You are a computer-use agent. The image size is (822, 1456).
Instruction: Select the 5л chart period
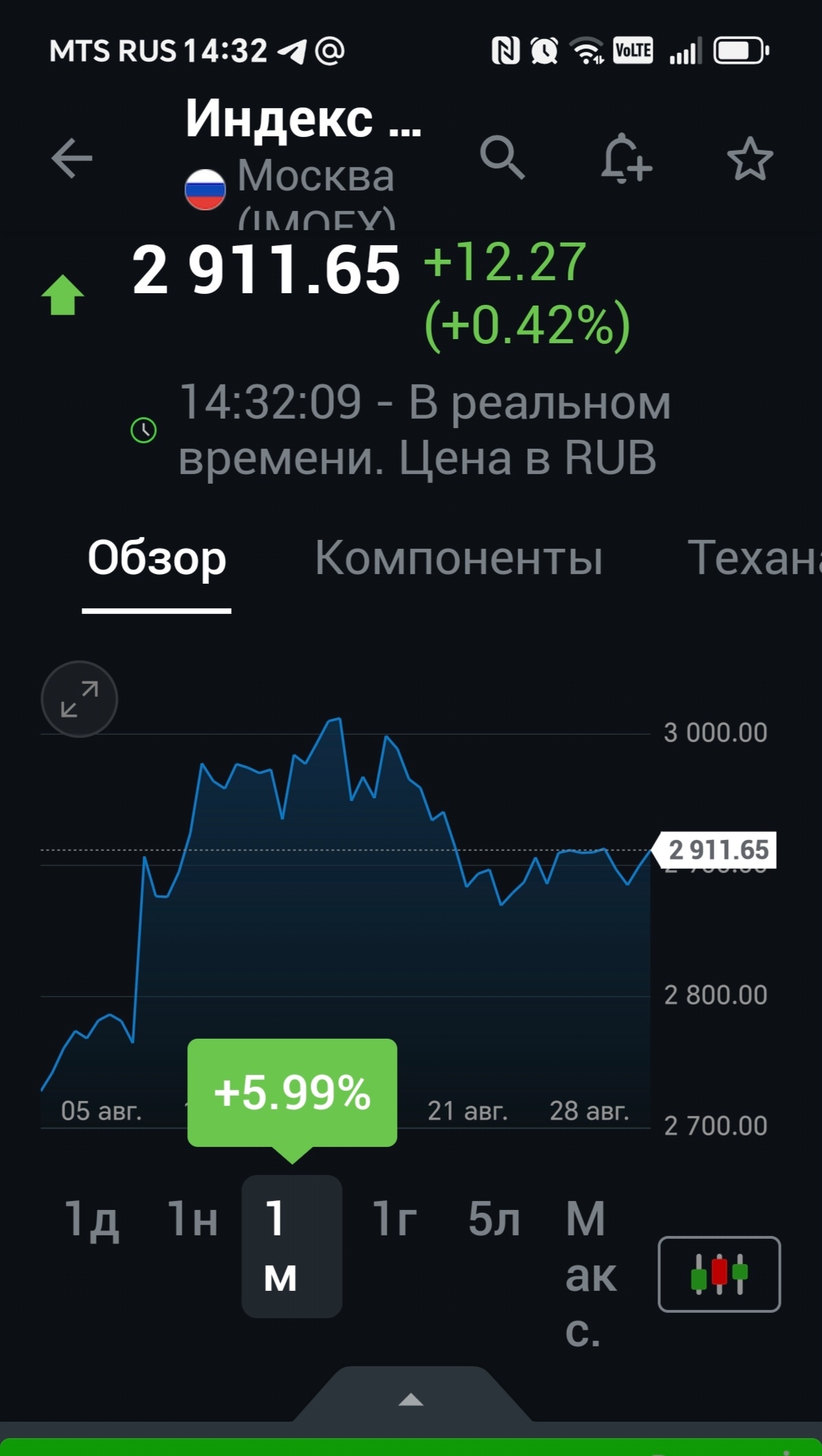(x=494, y=1220)
